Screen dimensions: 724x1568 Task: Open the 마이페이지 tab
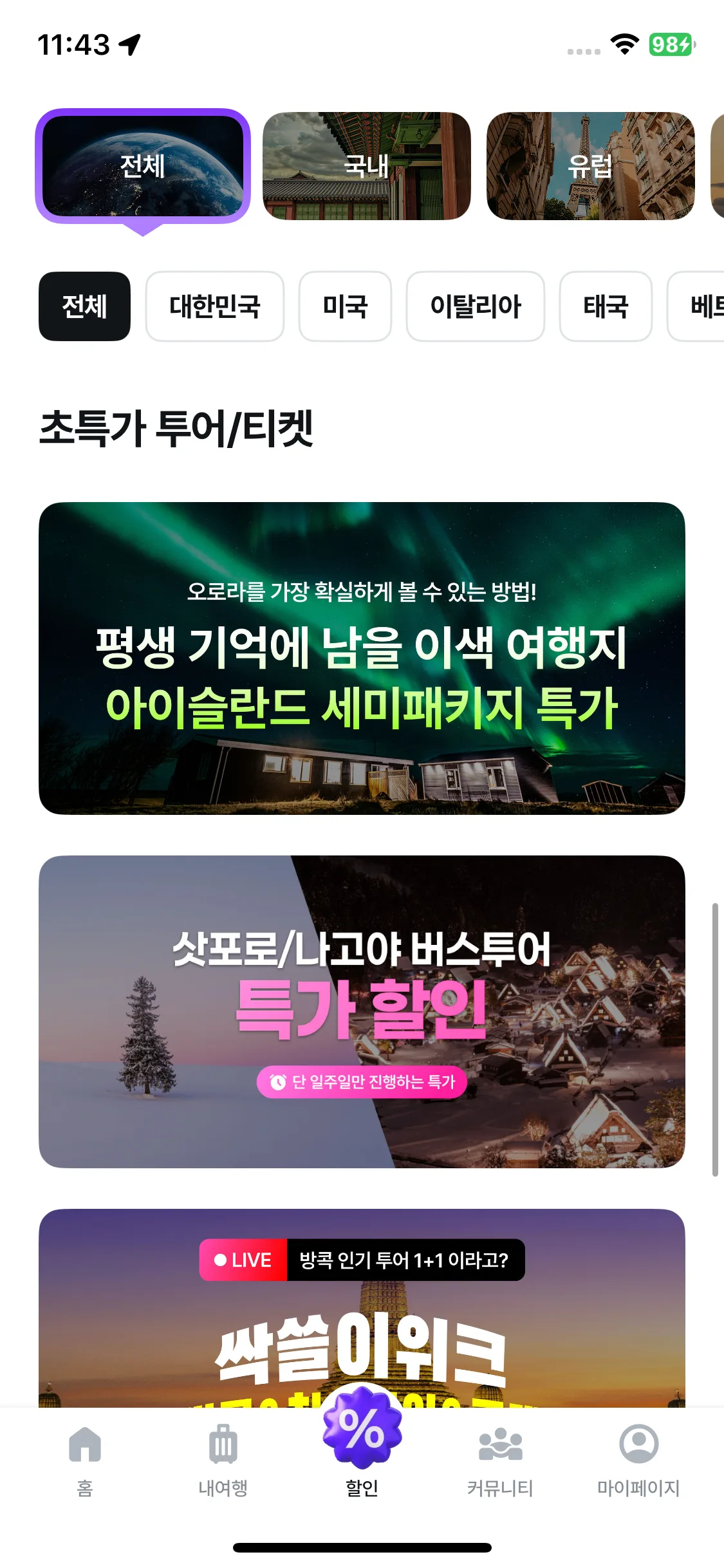638,1460
